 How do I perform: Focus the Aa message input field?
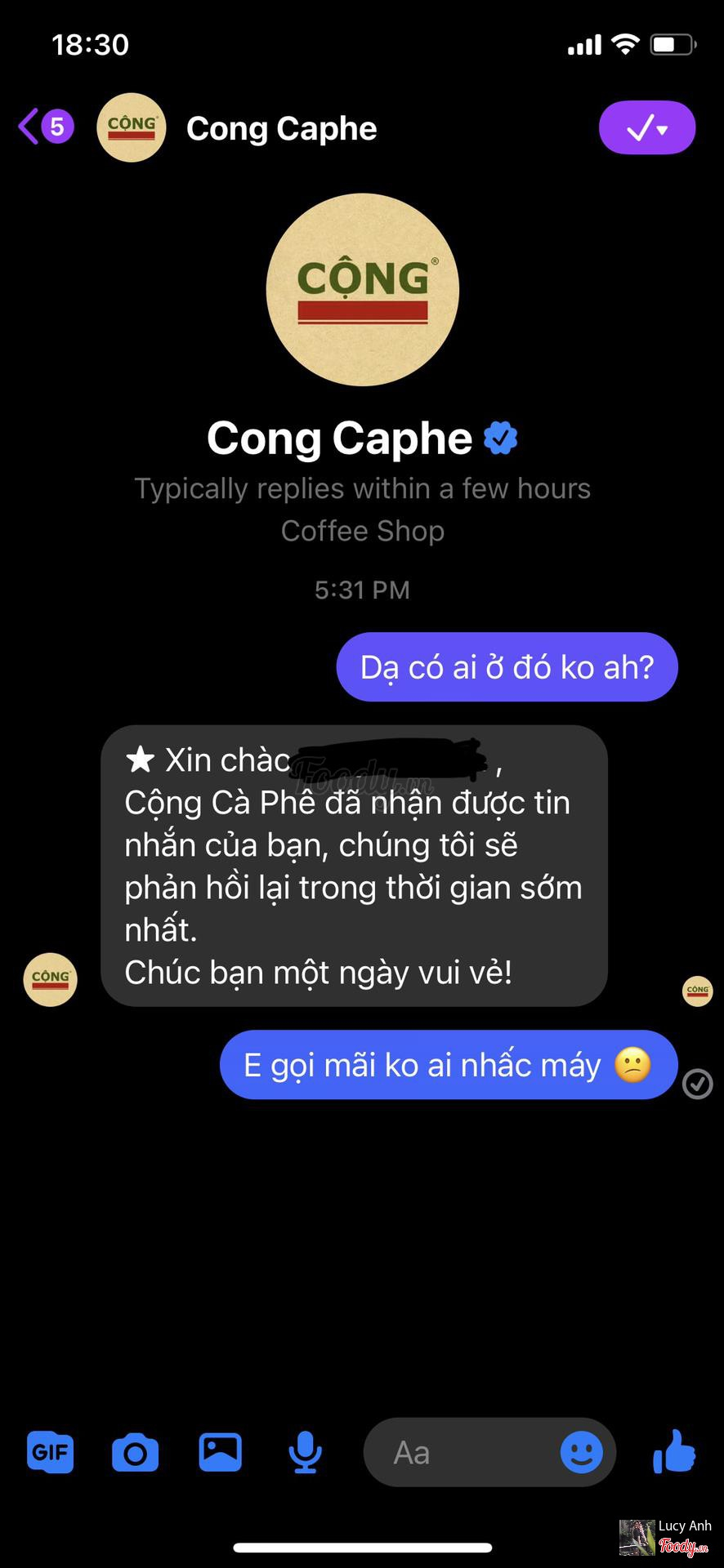(x=458, y=1453)
